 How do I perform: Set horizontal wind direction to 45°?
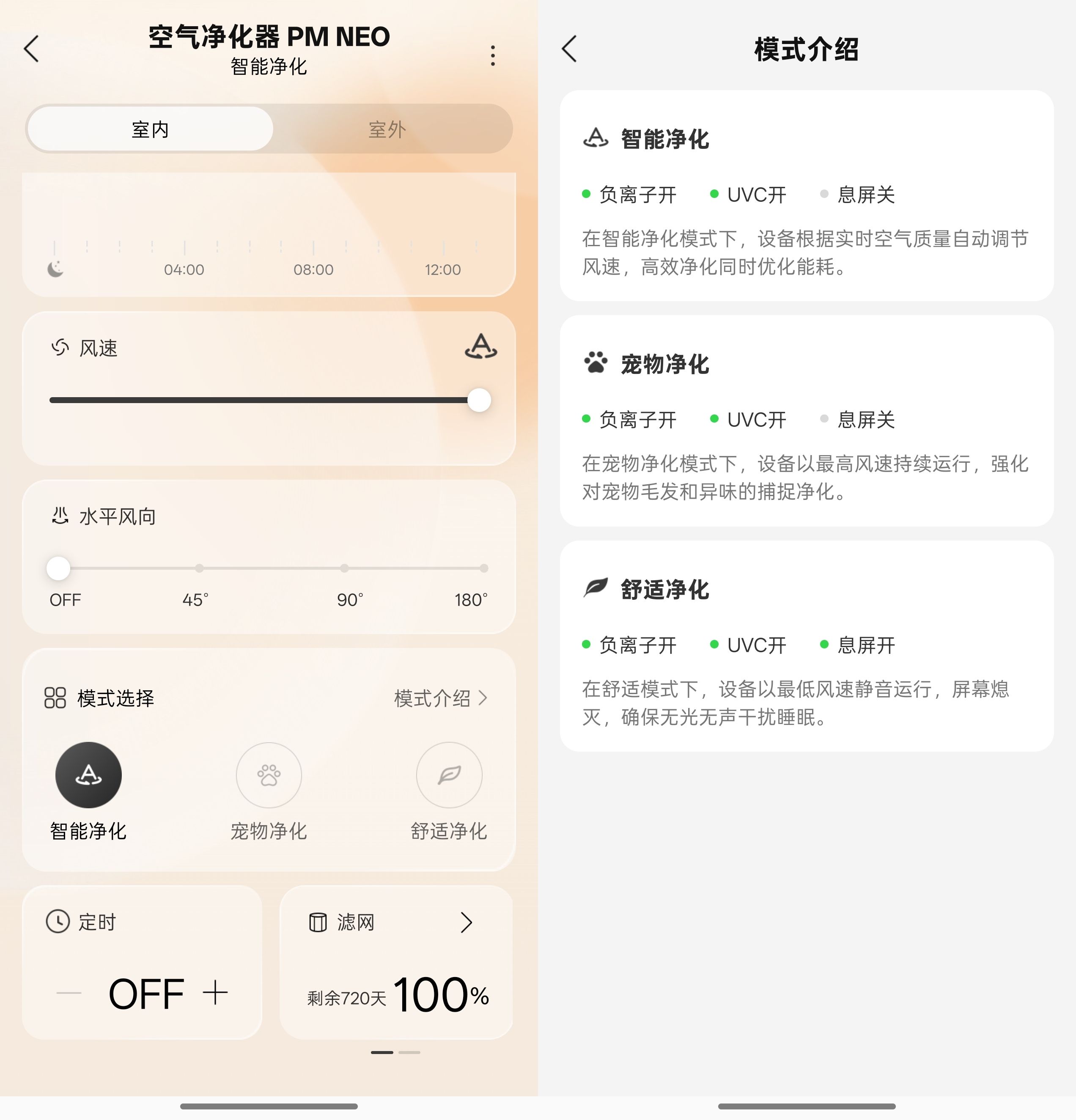click(x=199, y=568)
